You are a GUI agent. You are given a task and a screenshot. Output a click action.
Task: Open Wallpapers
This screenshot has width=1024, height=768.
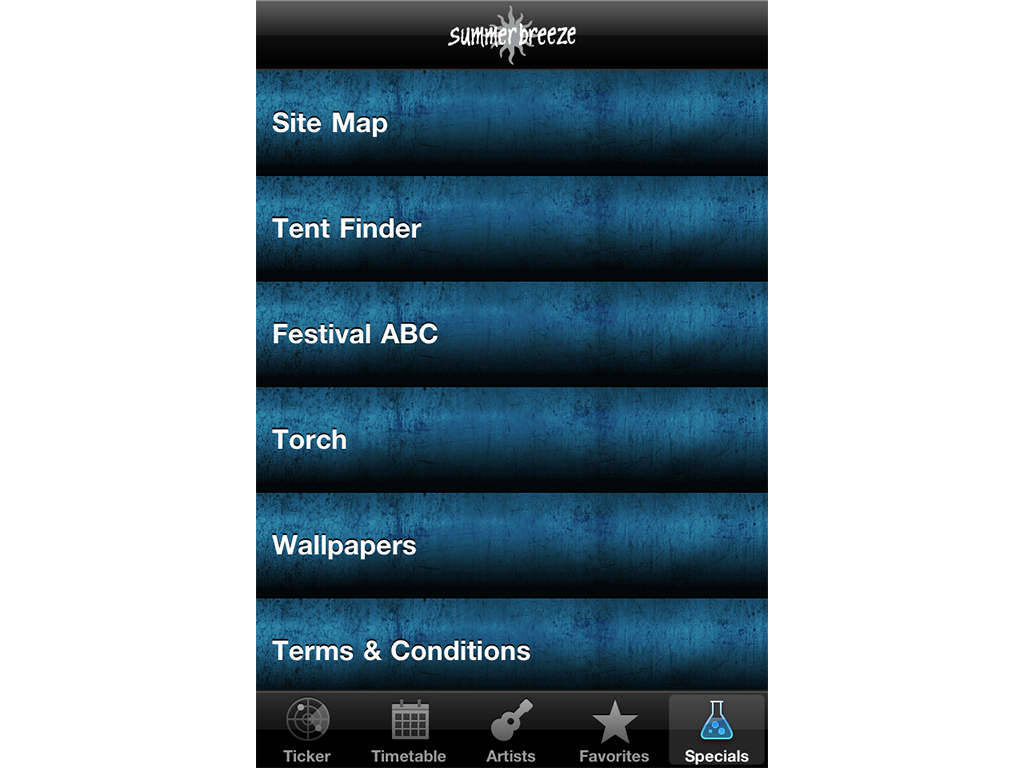pos(511,546)
